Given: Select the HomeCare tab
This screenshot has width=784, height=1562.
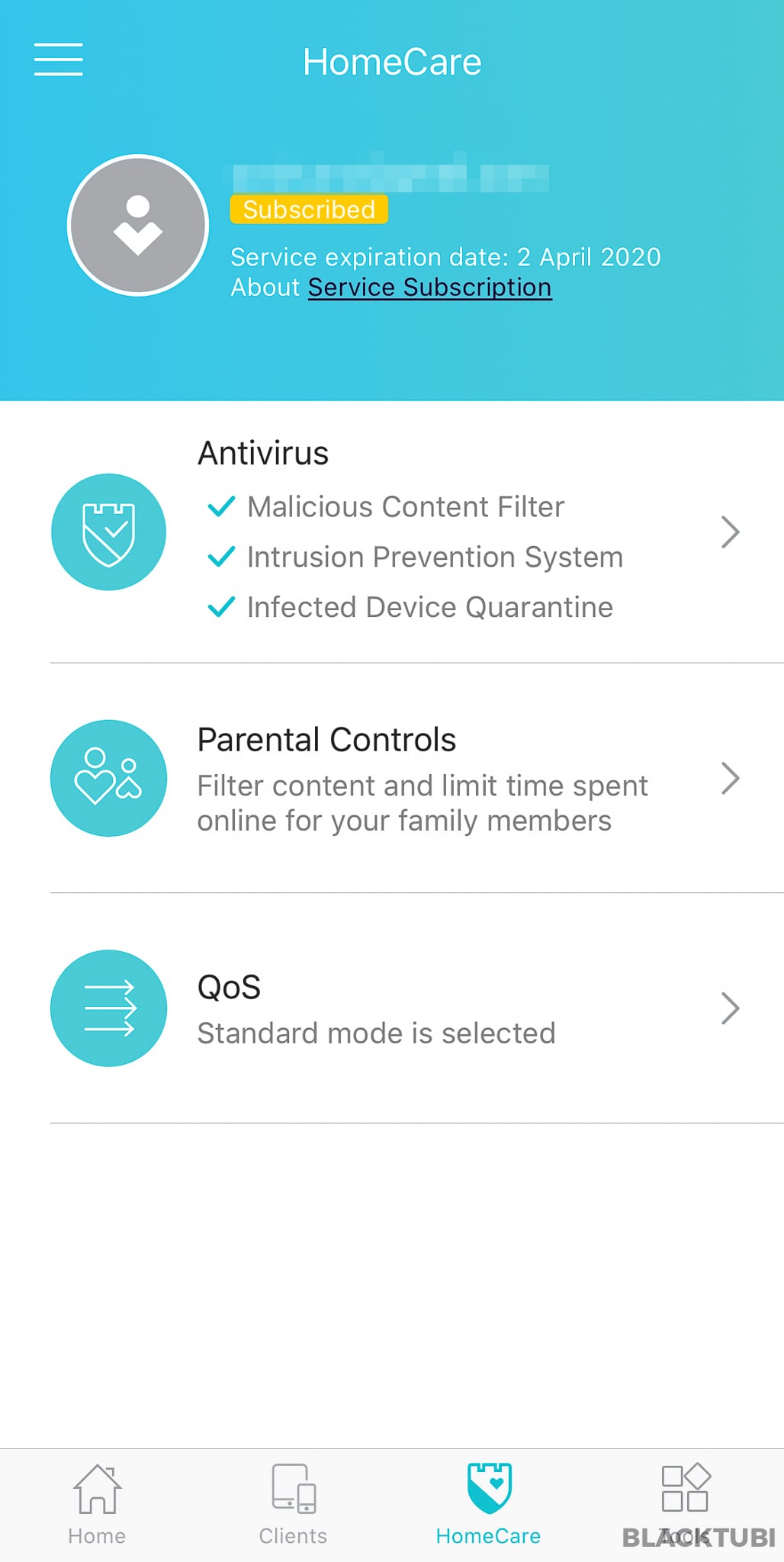Looking at the screenshot, I should click(489, 1504).
